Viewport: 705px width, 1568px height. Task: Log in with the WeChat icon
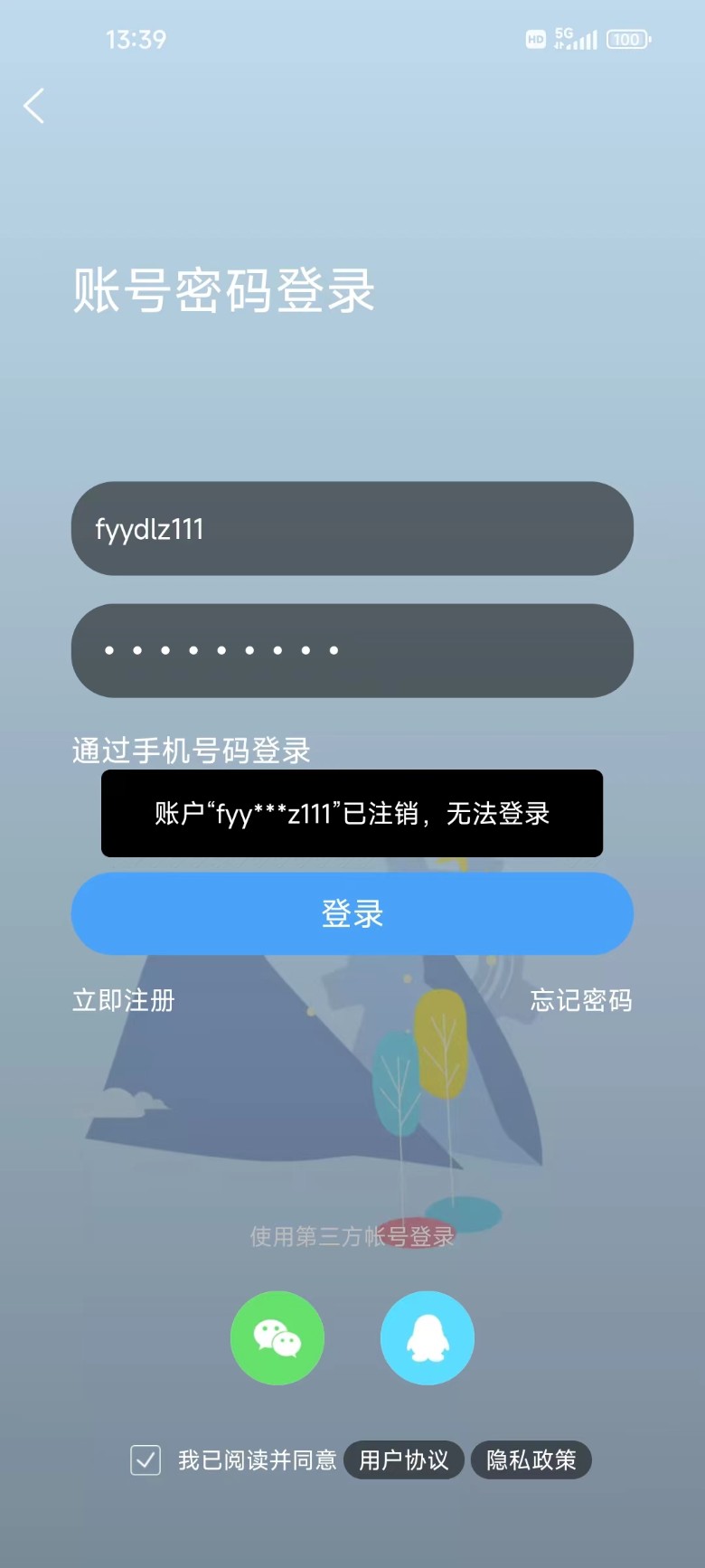click(277, 1337)
